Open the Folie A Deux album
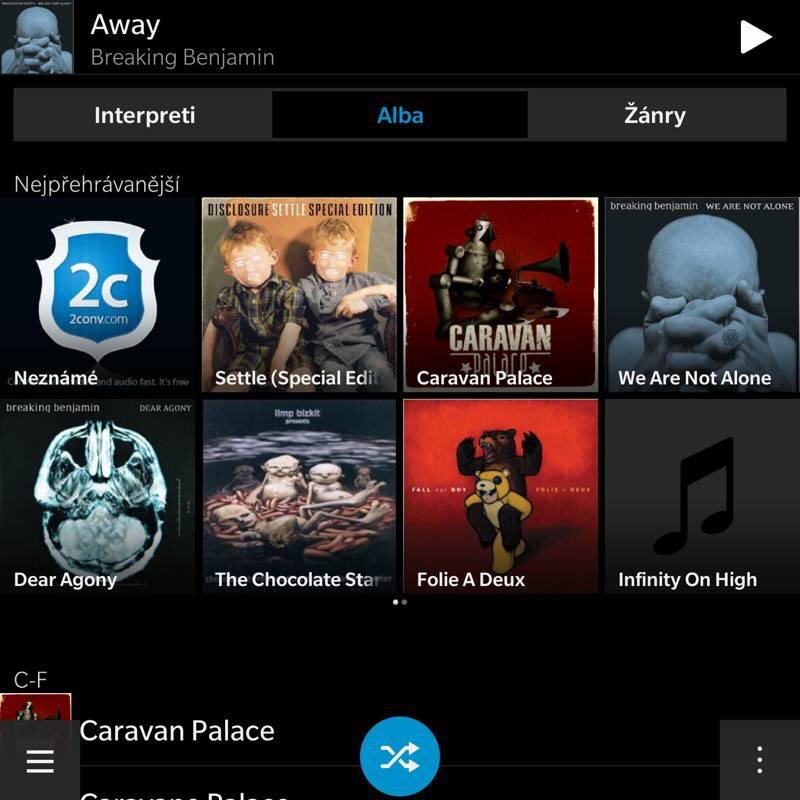Image resolution: width=800 pixels, height=800 pixels. point(501,497)
